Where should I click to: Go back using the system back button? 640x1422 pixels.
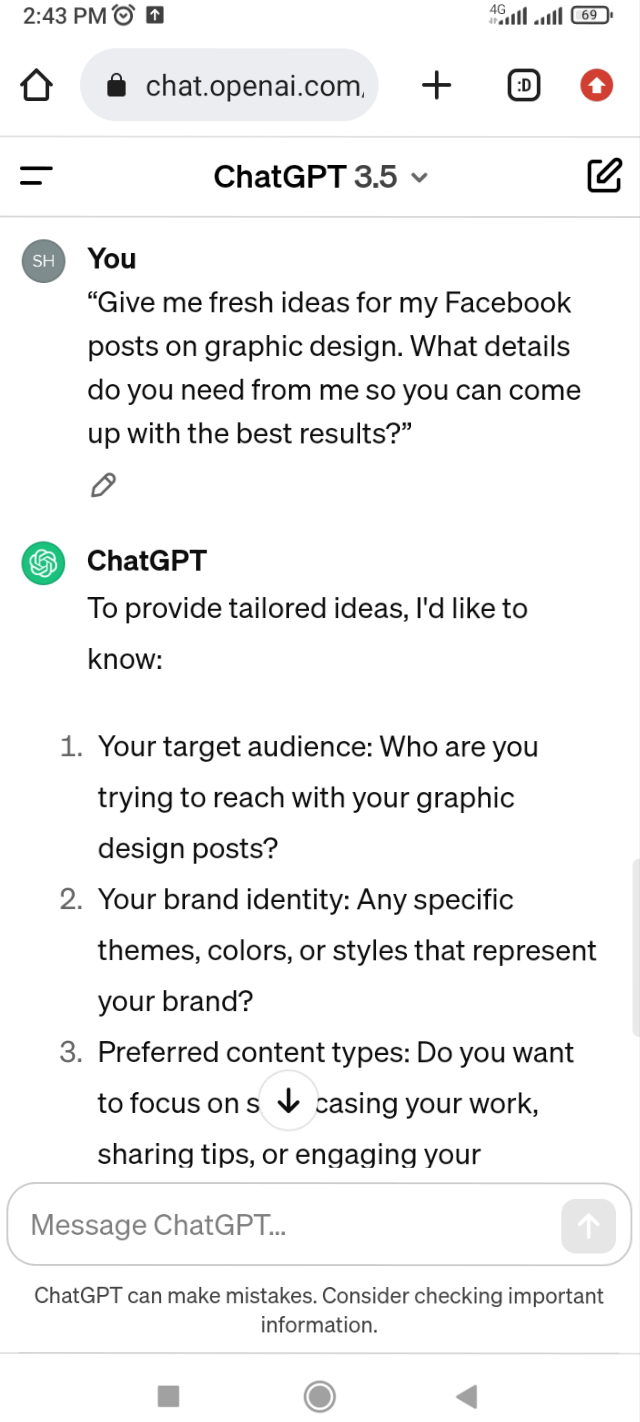(x=466, y=1396)
